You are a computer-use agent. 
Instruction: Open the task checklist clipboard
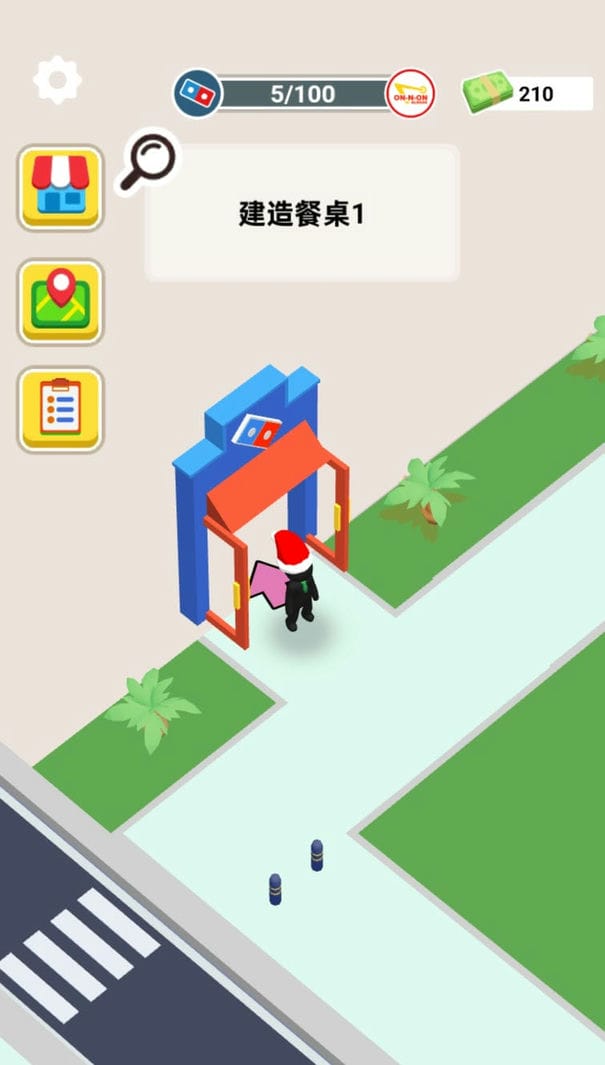(x=60, y=409)
